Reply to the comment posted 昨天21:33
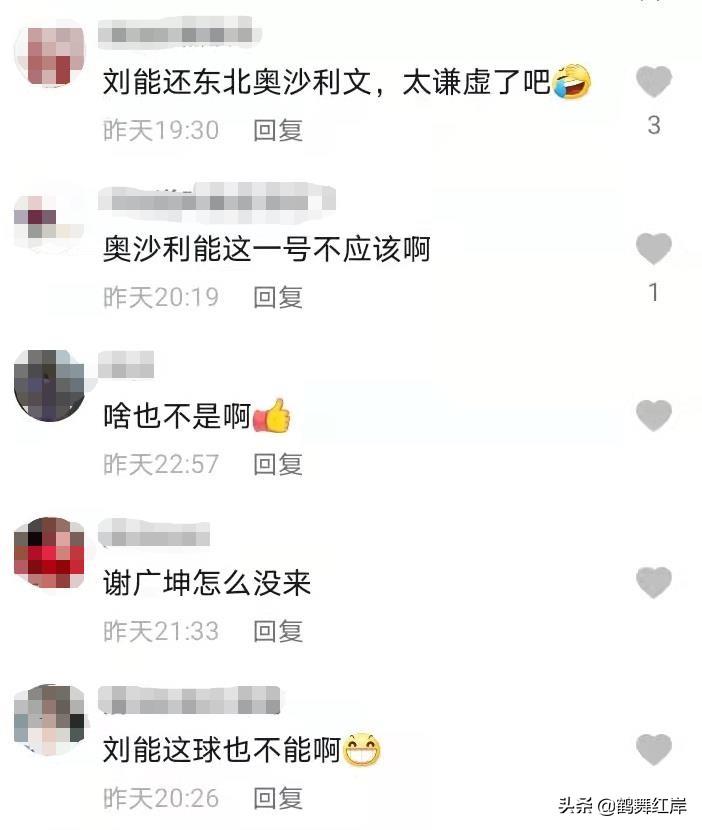 point(278,631)
